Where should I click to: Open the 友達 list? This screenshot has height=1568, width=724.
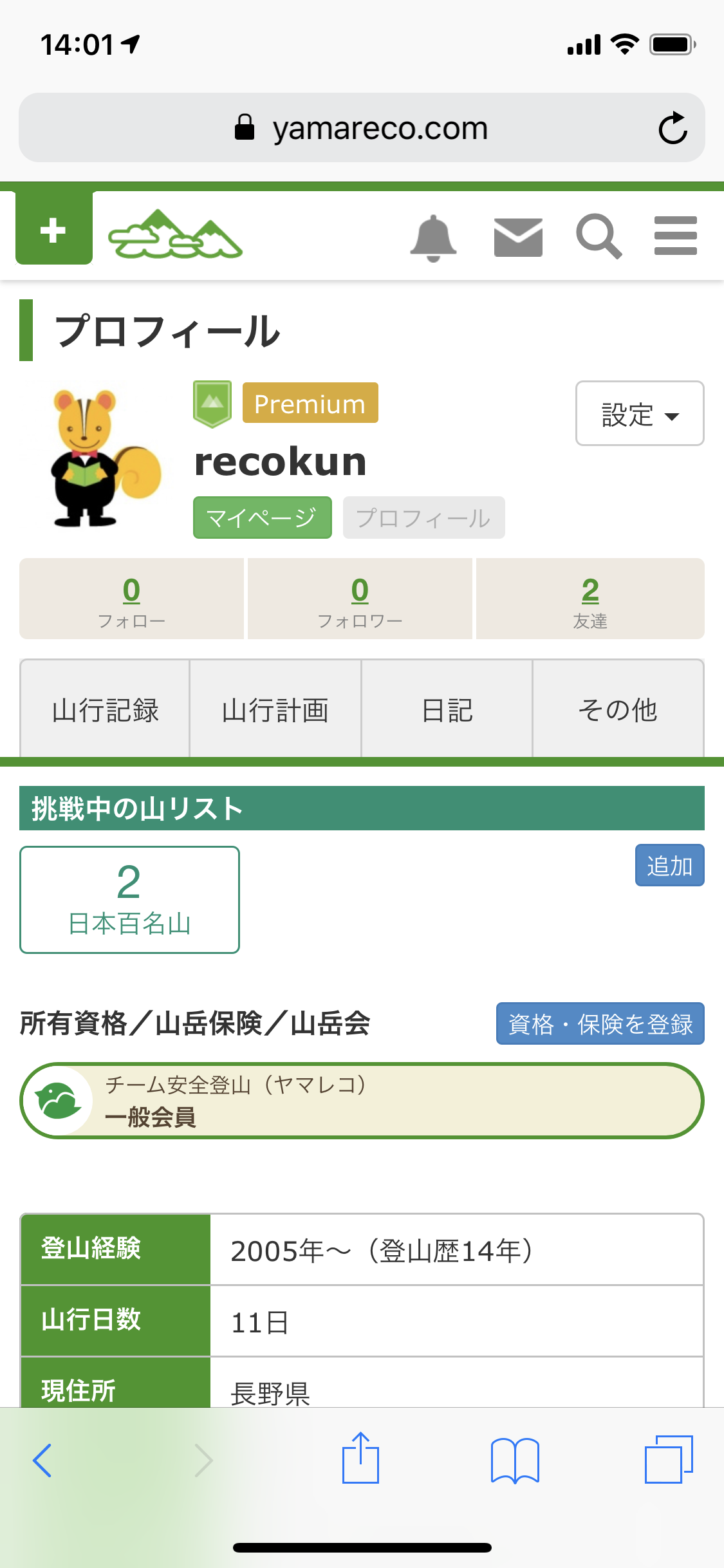coord(590,599)
